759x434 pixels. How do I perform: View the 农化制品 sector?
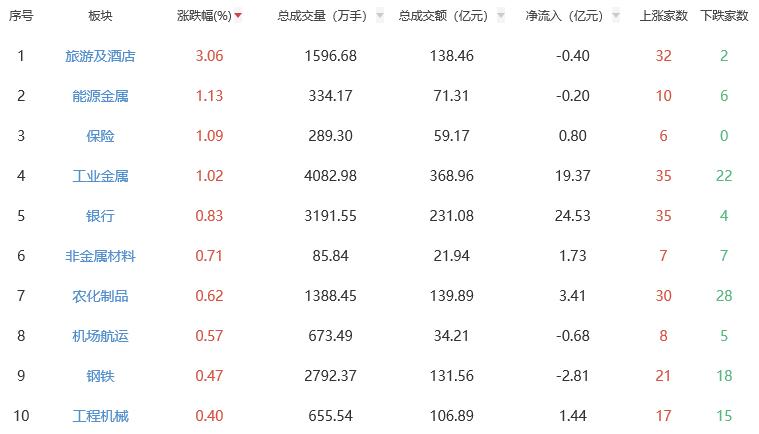[100, 296]
